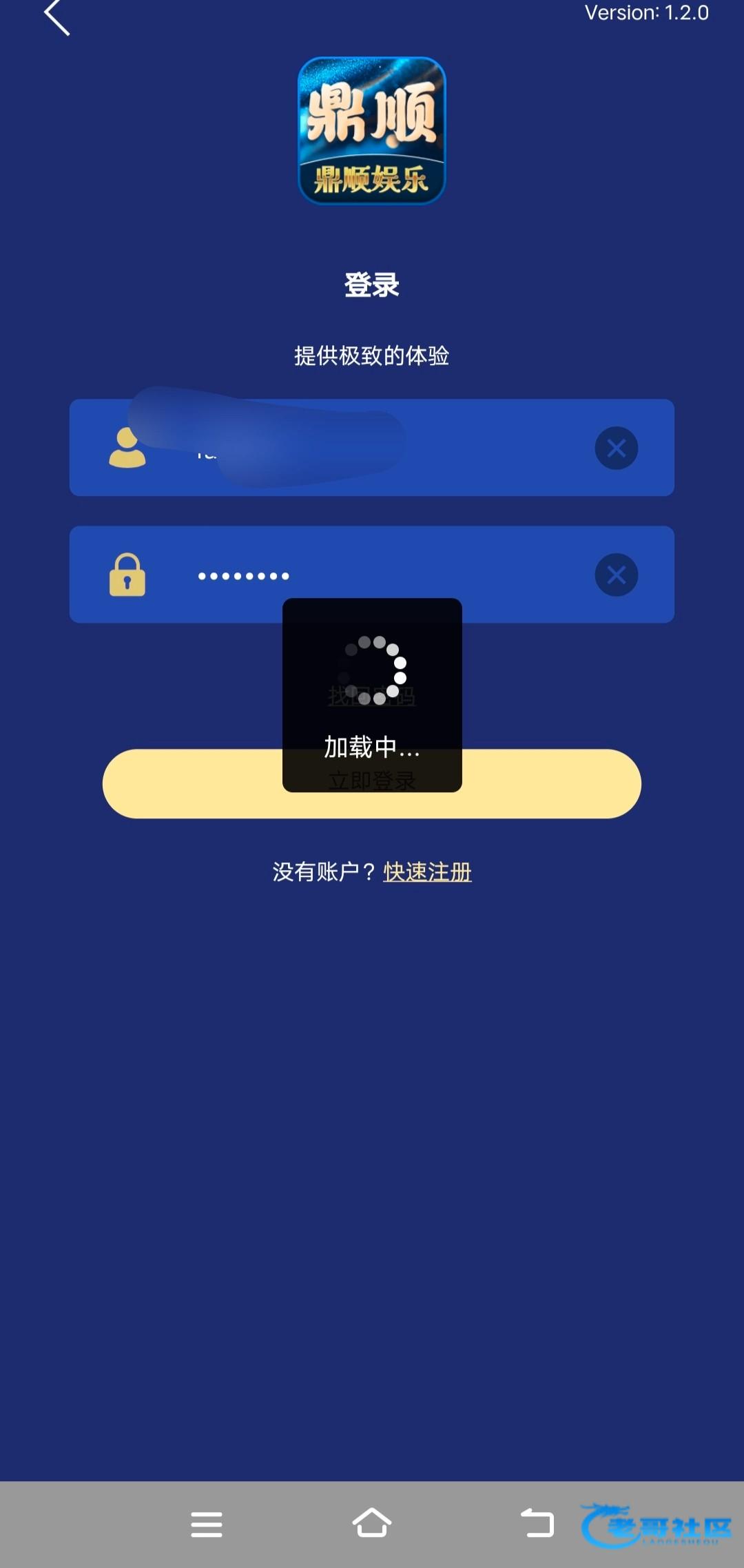This screenshot has width=744, height=1568.
Task: Open recent apps from navigation bar
Action: [x=207, y=1524]
